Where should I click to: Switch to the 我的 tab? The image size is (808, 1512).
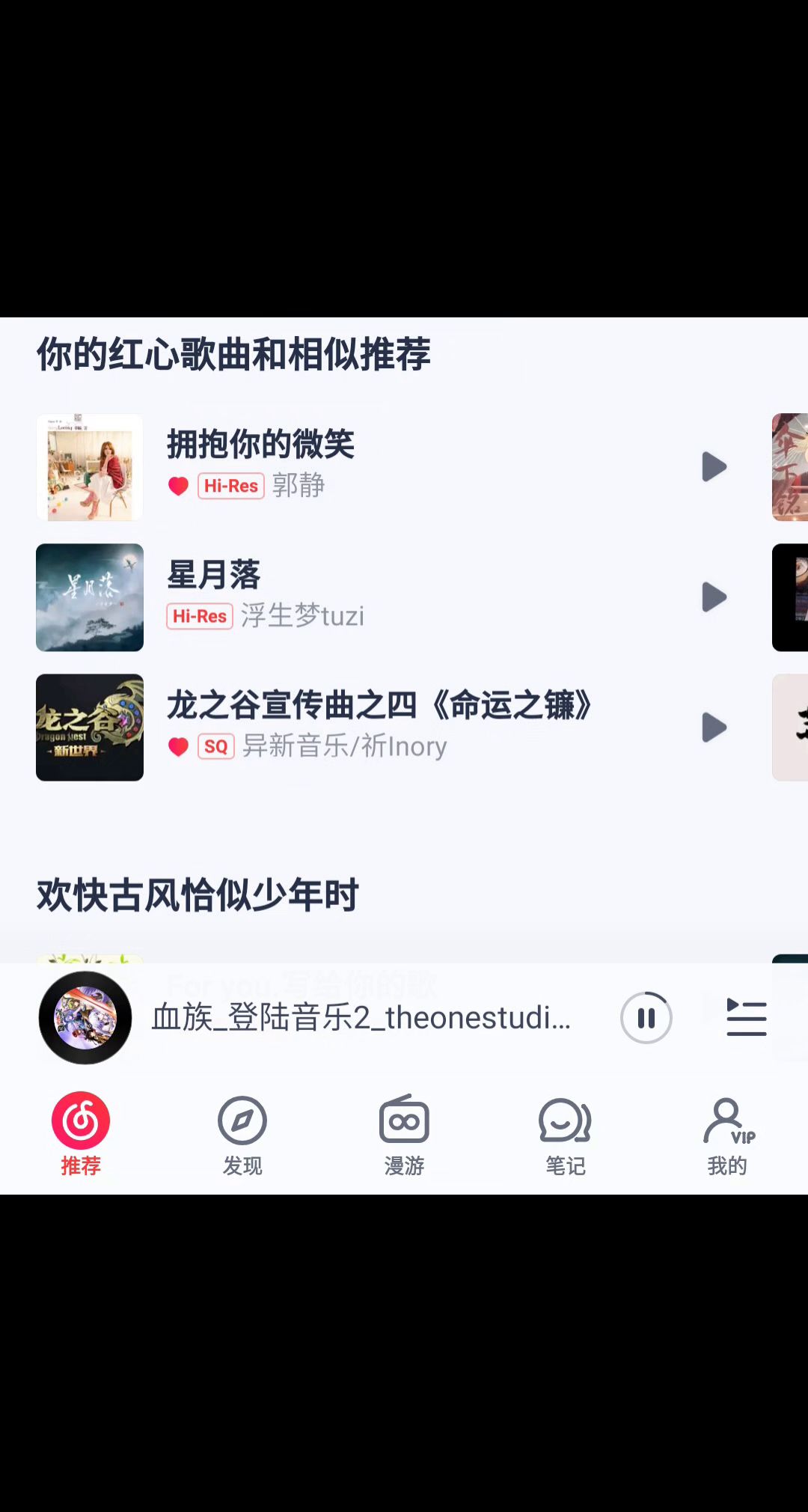[x=727, y=1135]
